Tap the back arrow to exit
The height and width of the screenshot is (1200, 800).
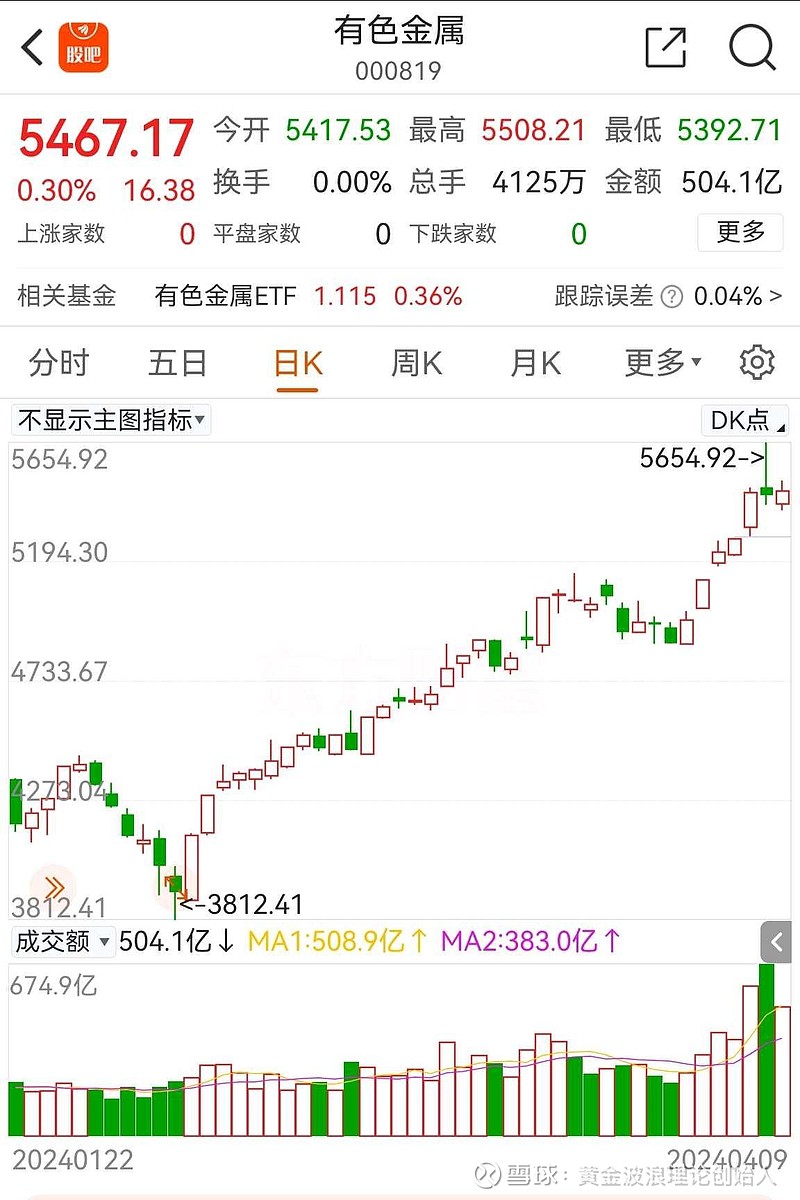tap(30, 46)
